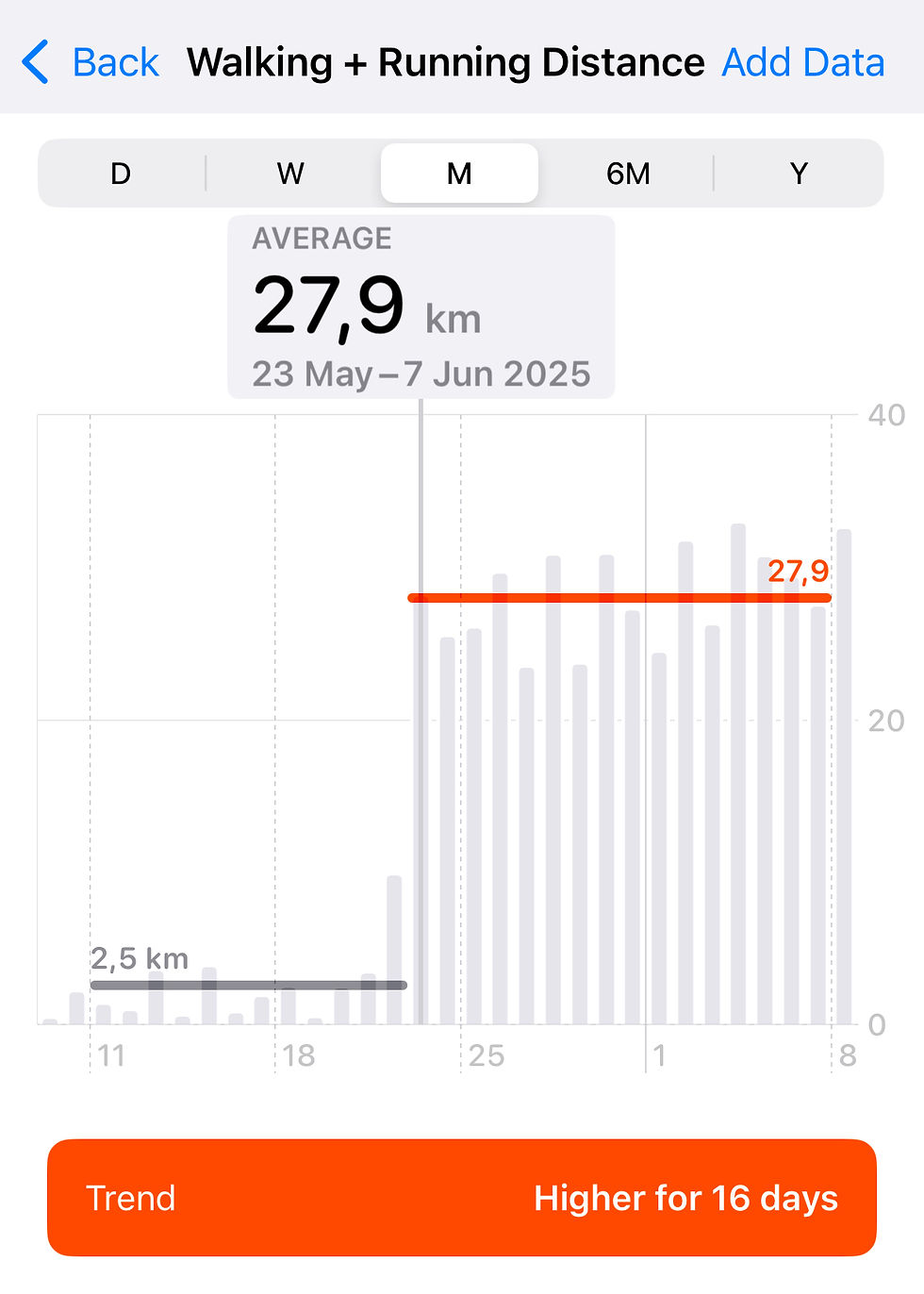Select the Y yearly time range
The height and width of the screenshot is (1294, 924).
(799, 173)
